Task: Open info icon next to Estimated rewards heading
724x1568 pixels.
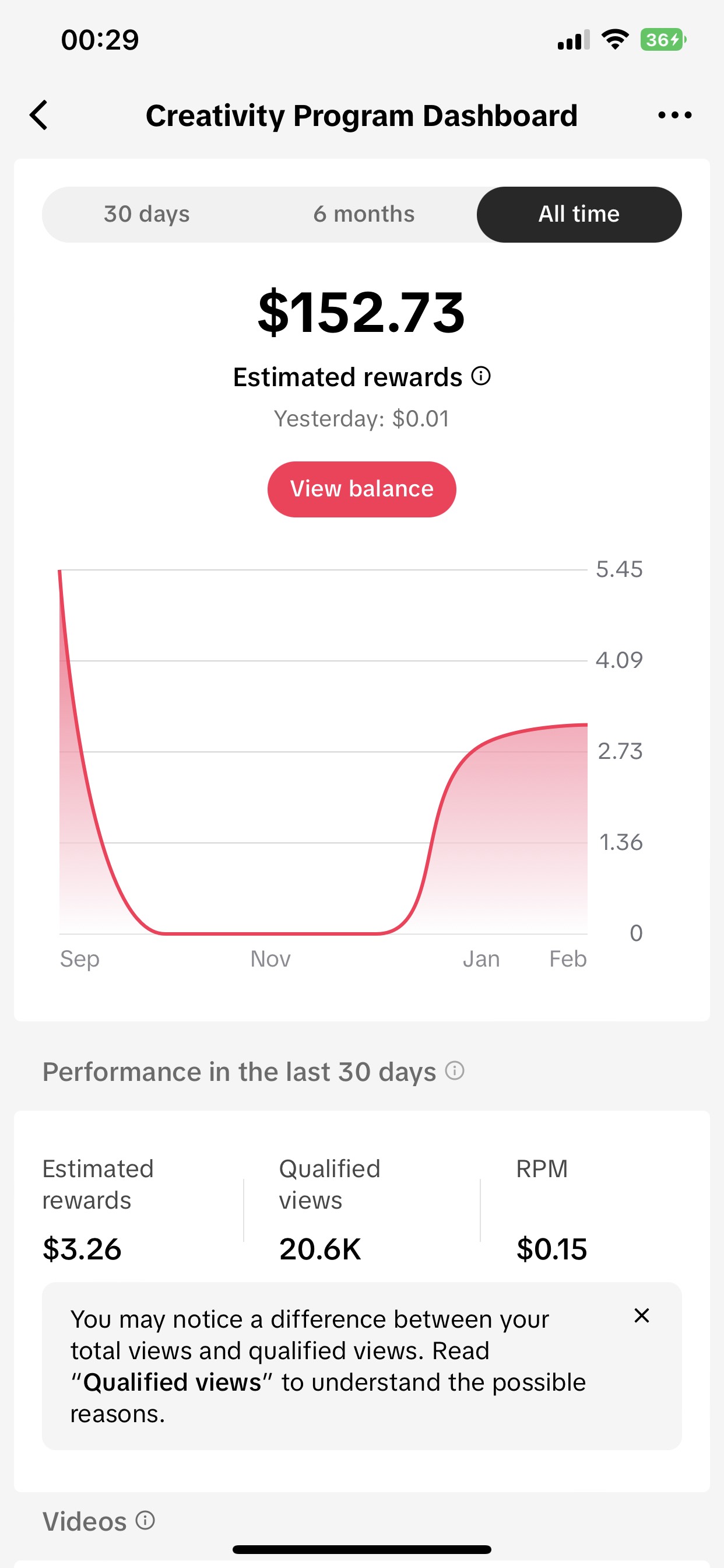Action: [x=481, y=376]
